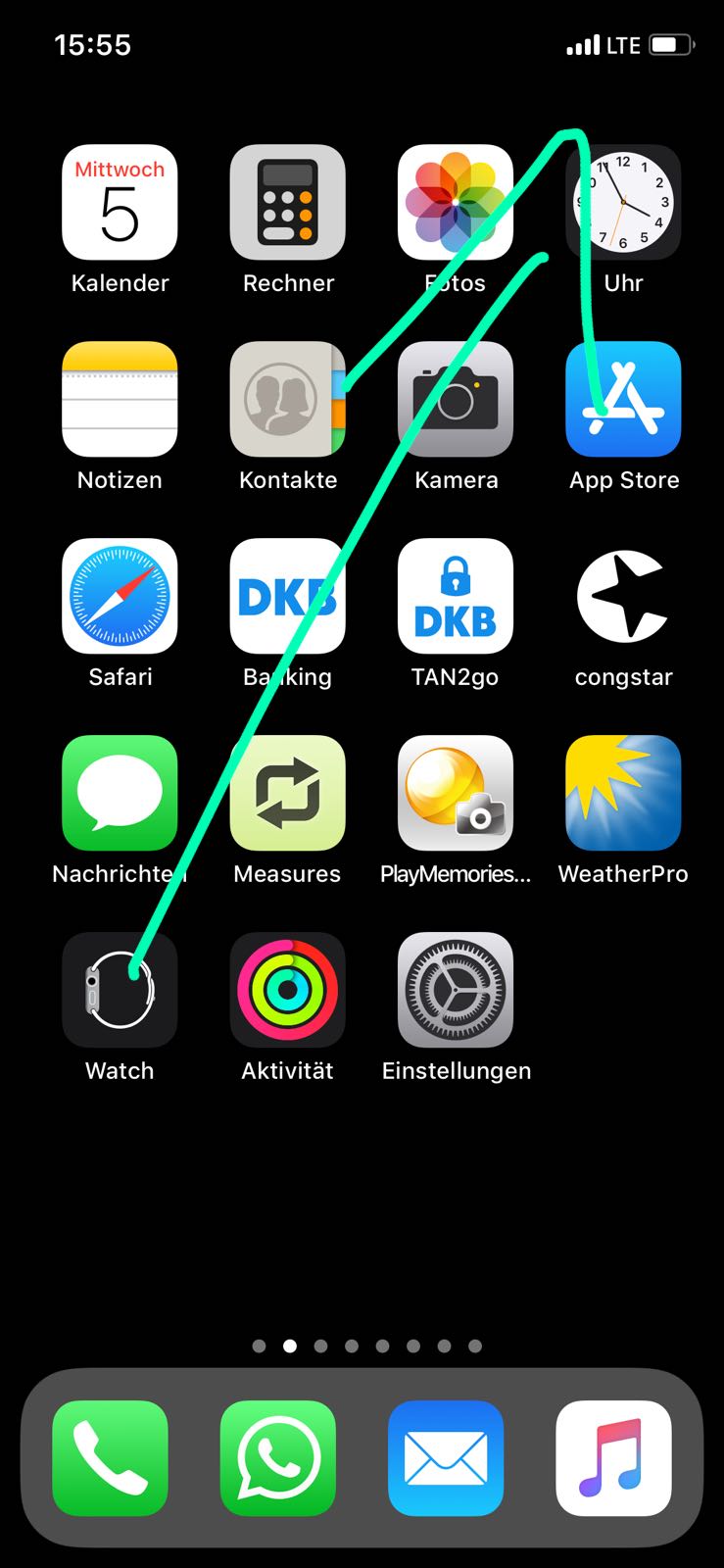Open Nachrichten messages
Screen dimensions: 724x1568
[120, 793]
